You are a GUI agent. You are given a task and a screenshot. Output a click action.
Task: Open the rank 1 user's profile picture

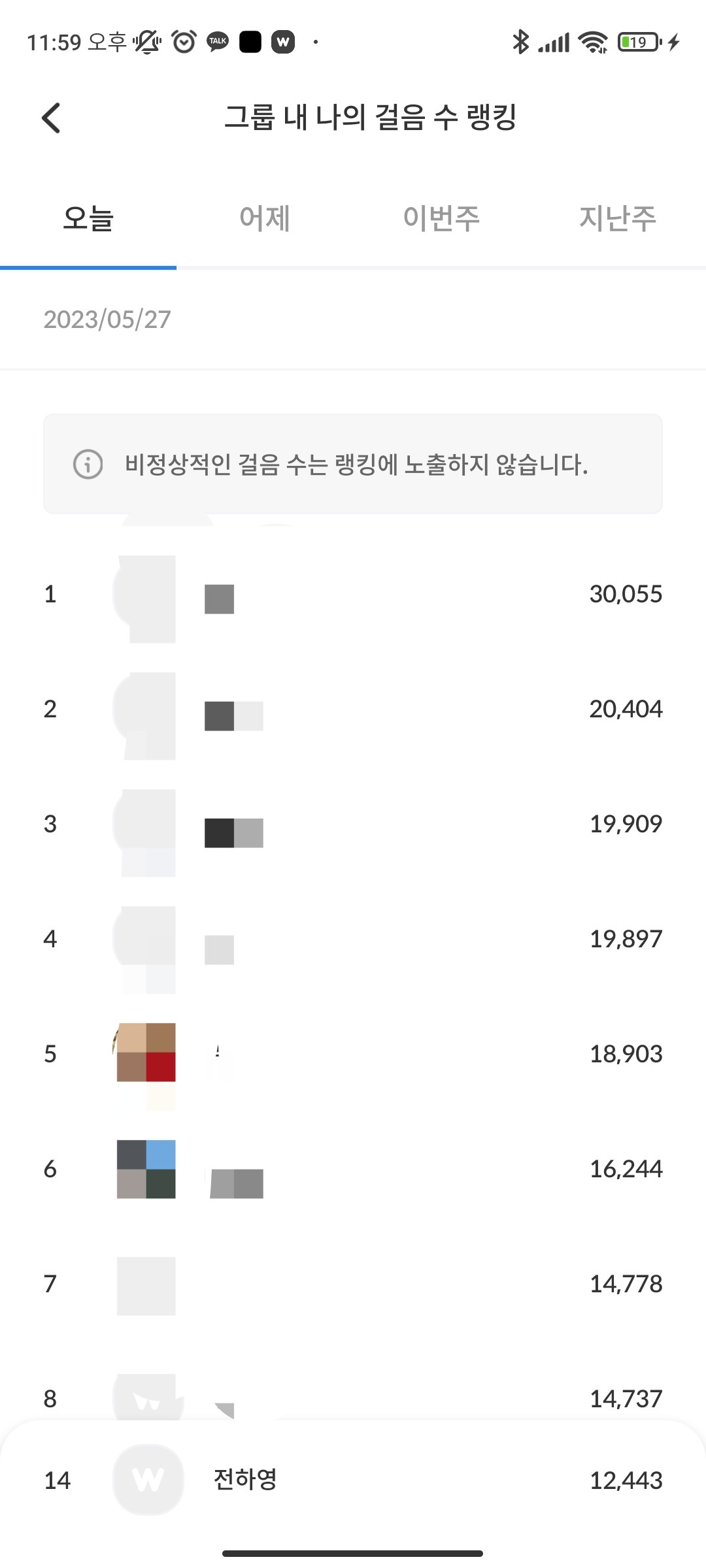(146, 594)
